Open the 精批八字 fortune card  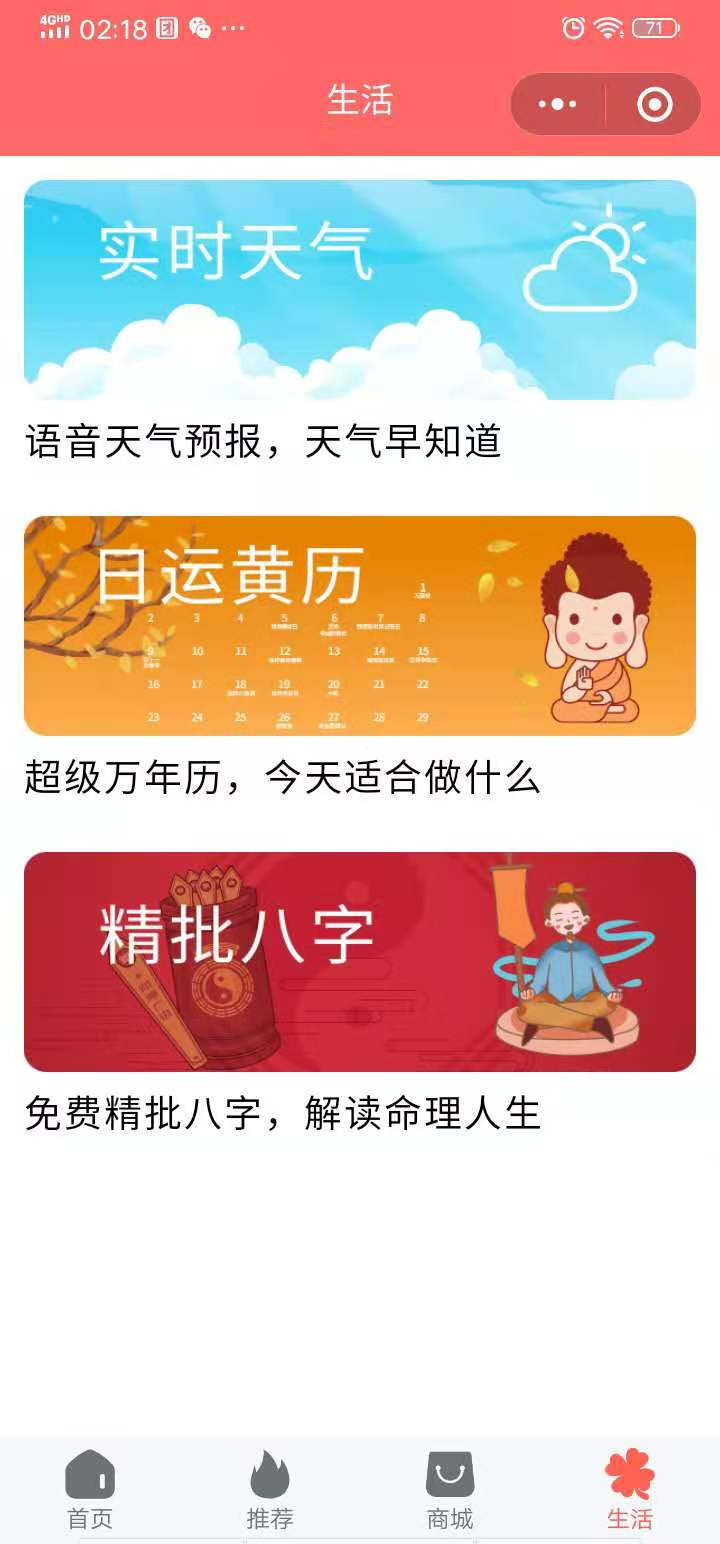click(360, 962)
